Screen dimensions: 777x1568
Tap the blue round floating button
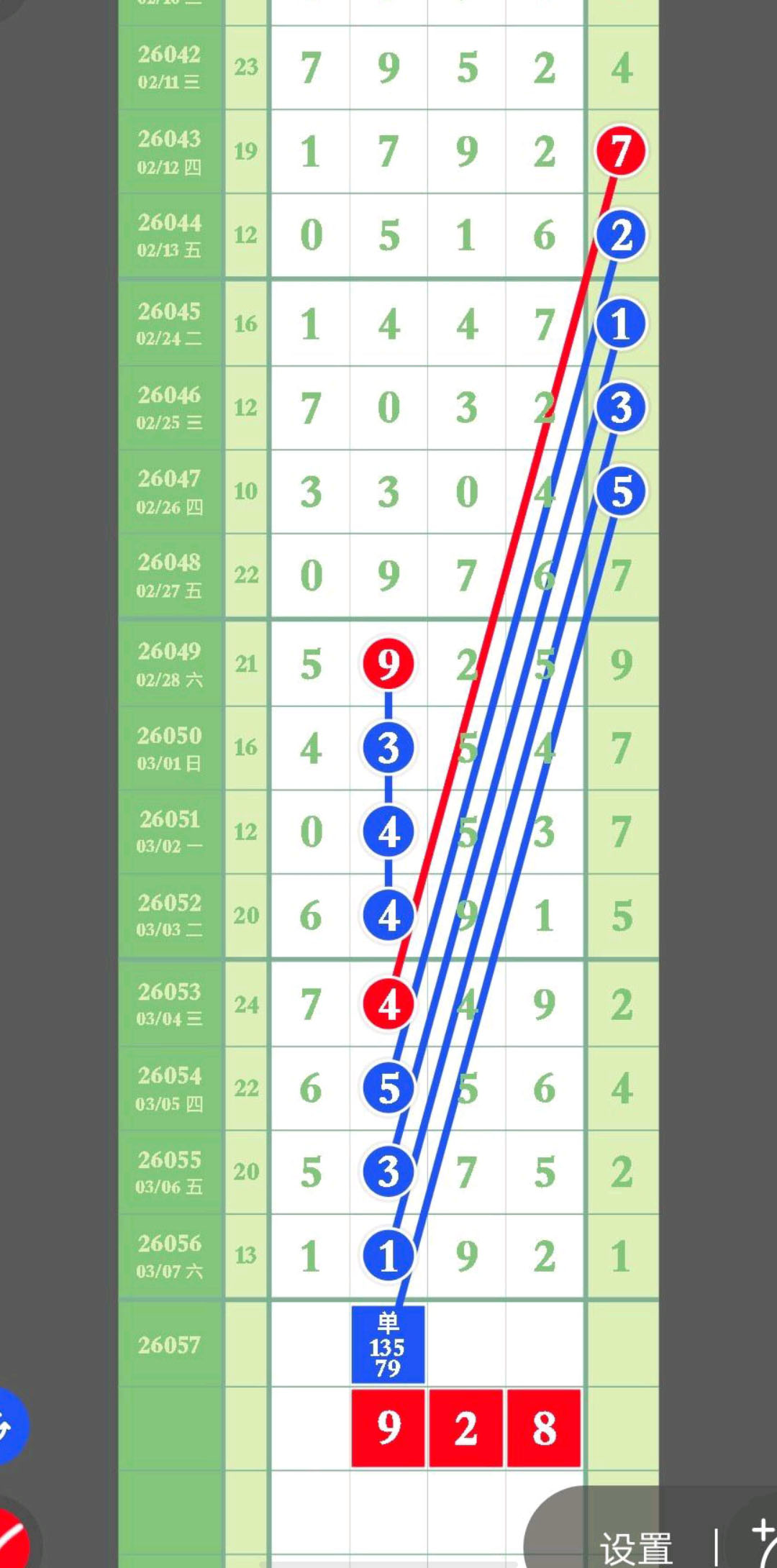pyautogui.click(x=9, y=1425)
